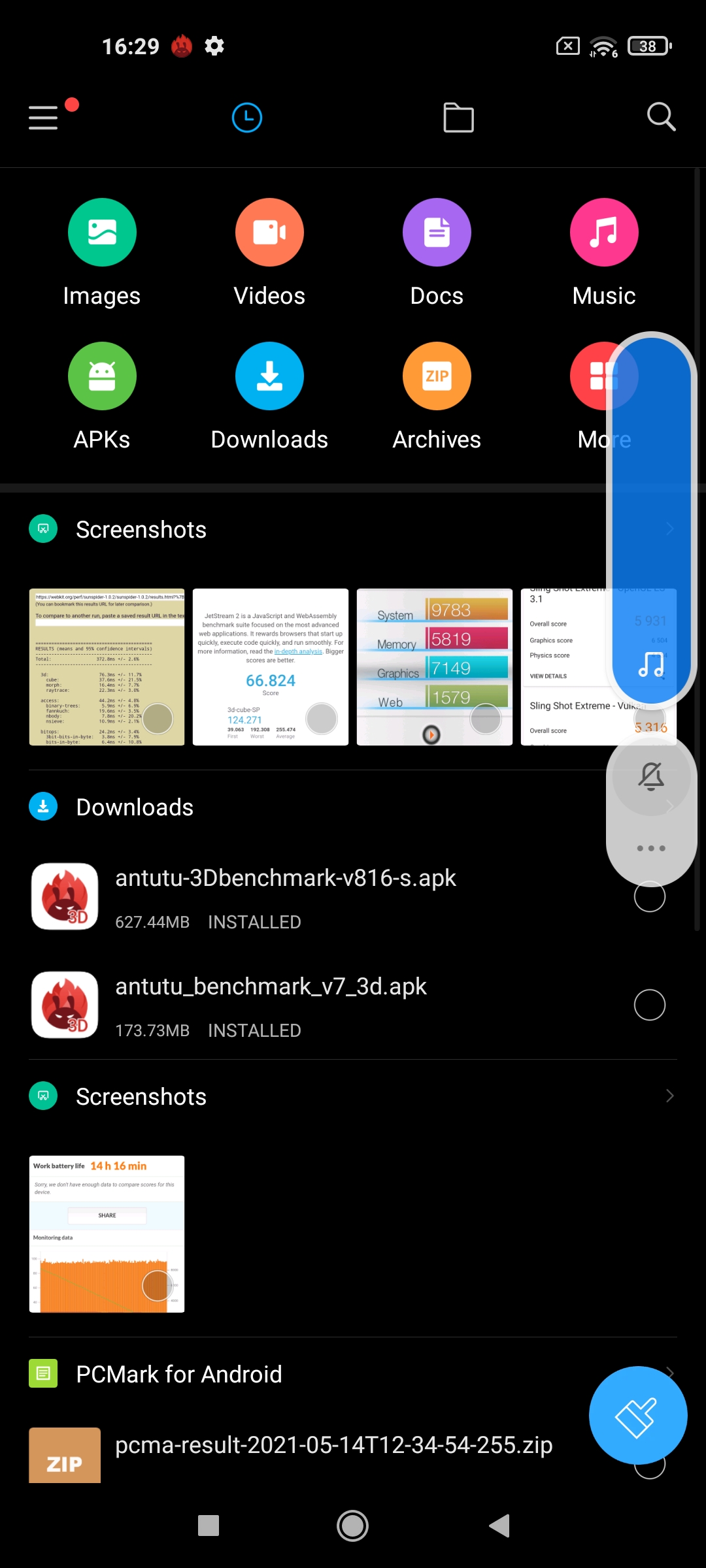Open the three-dot volume panel options
The height and width of the screenshot is (1568, 706).
(652, 848)
